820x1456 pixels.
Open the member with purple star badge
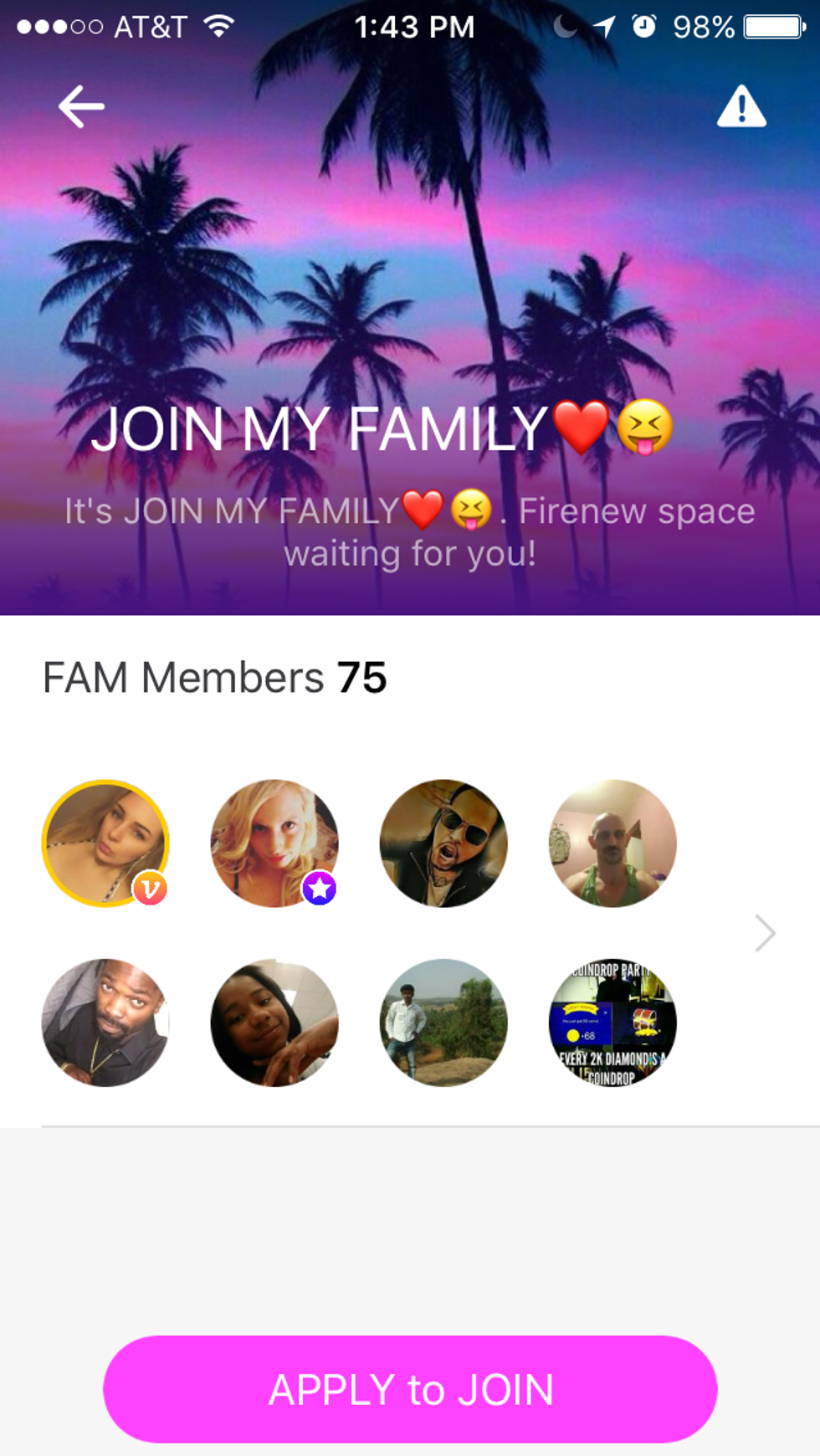pos(274,843)
